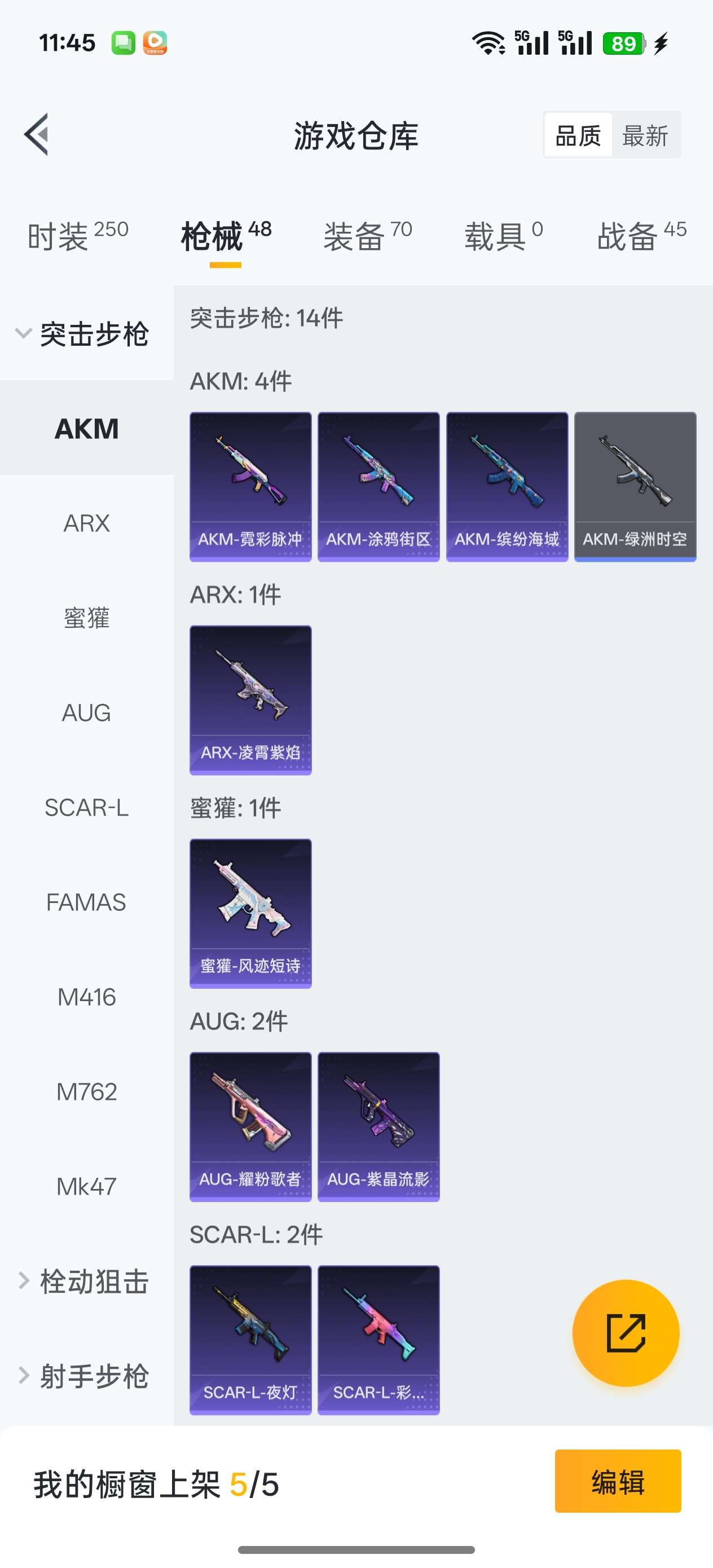Open the AKM-霓彩脉冲 skin

tap(250, 486)
